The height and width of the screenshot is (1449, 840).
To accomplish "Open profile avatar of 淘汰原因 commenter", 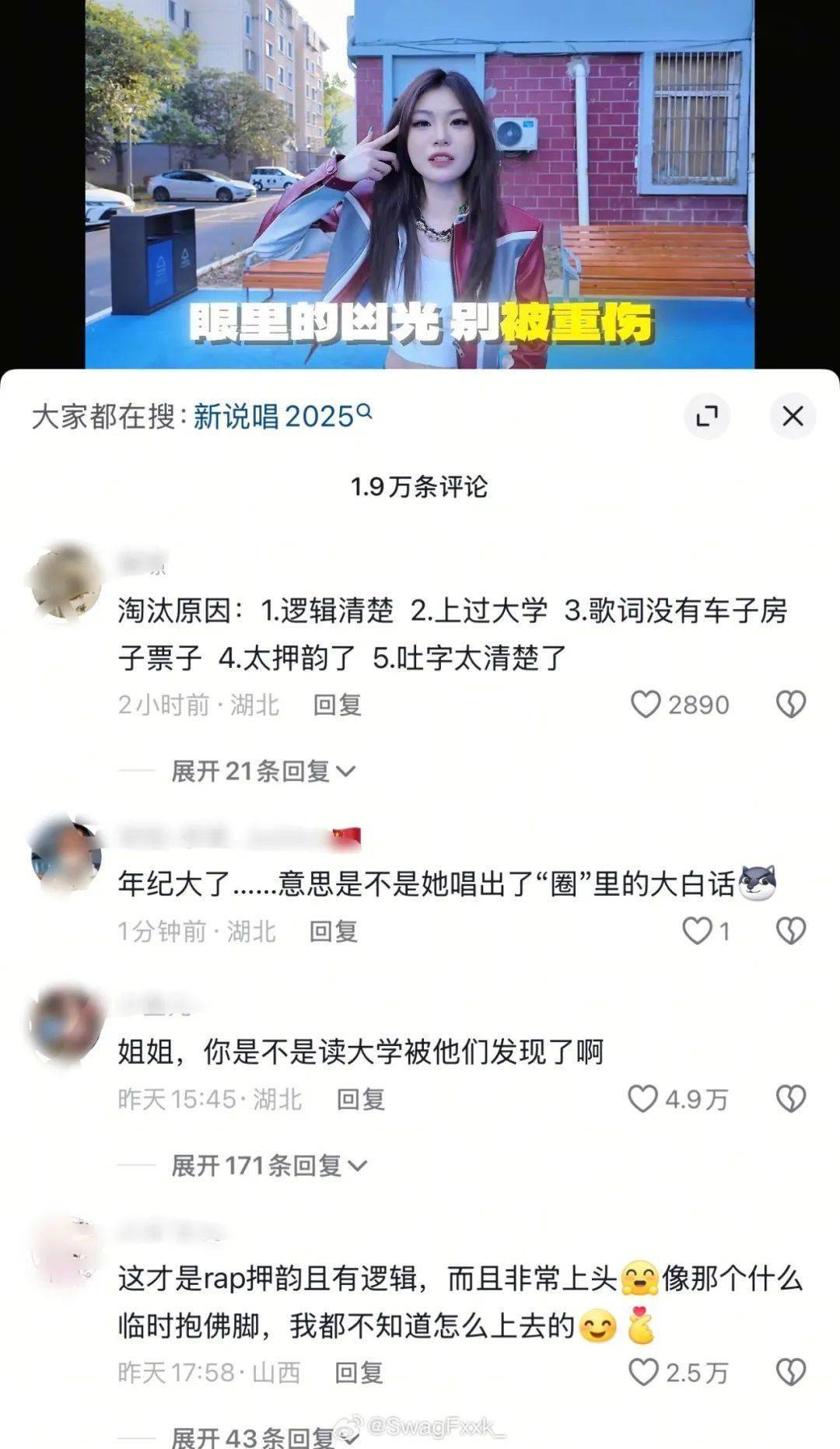I will click(x=65, y=581).
